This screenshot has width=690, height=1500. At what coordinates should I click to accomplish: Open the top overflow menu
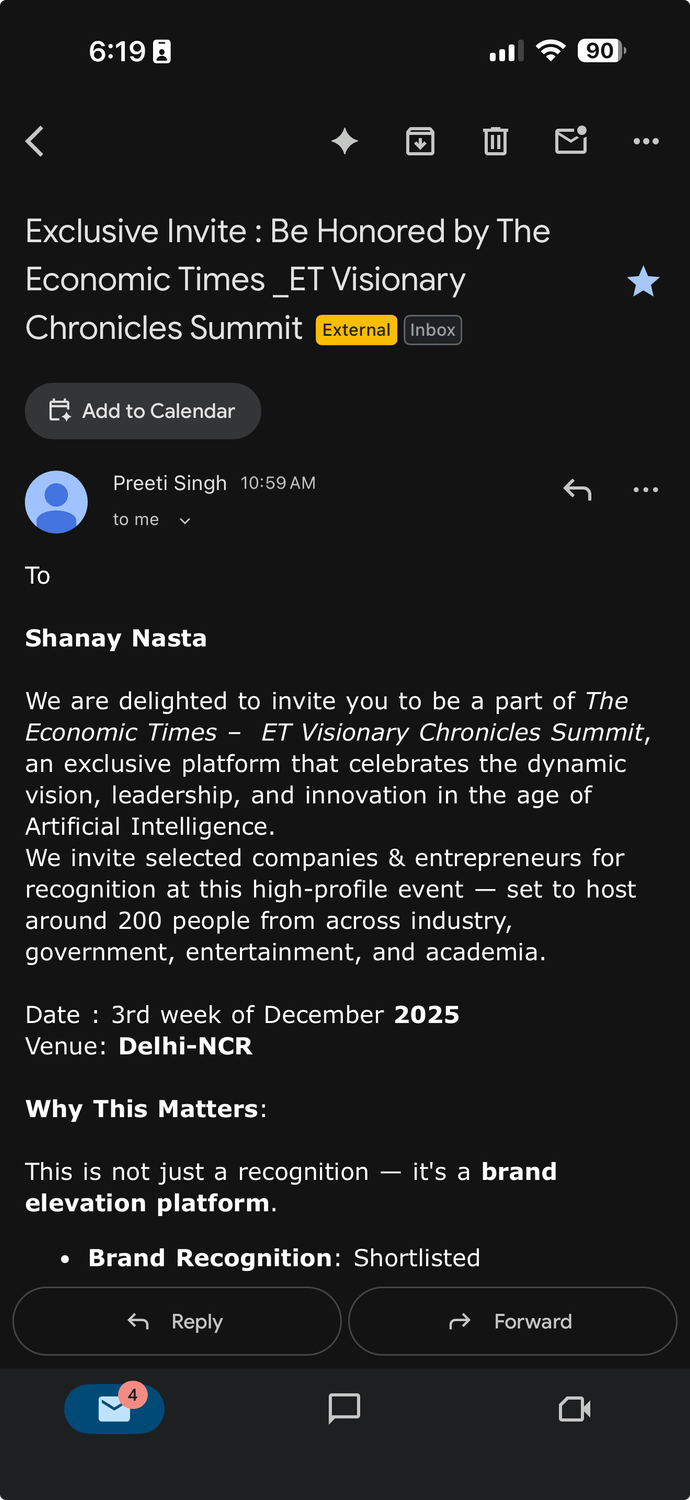646,142
